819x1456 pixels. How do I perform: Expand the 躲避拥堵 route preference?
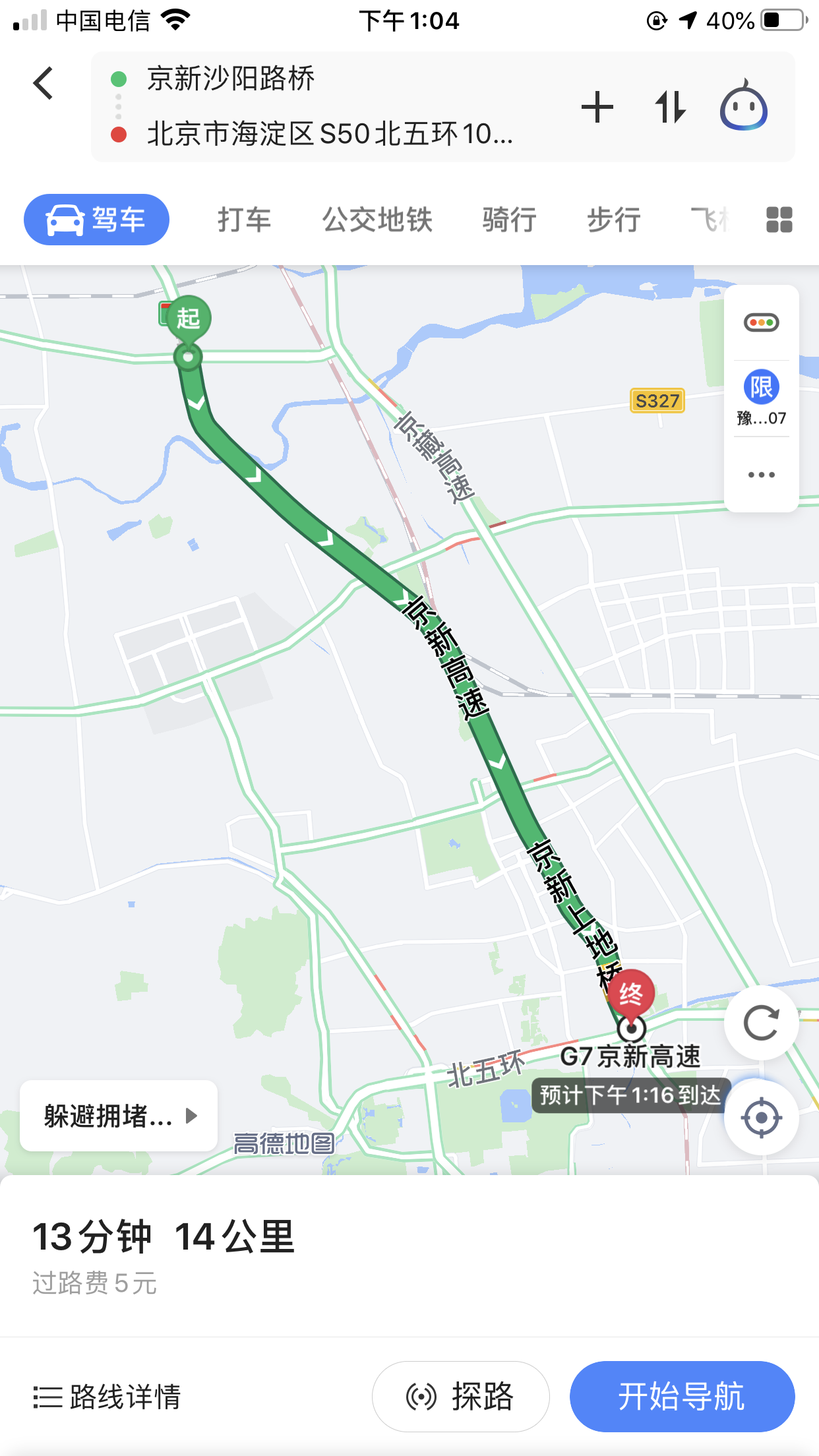coord(119,1116)
